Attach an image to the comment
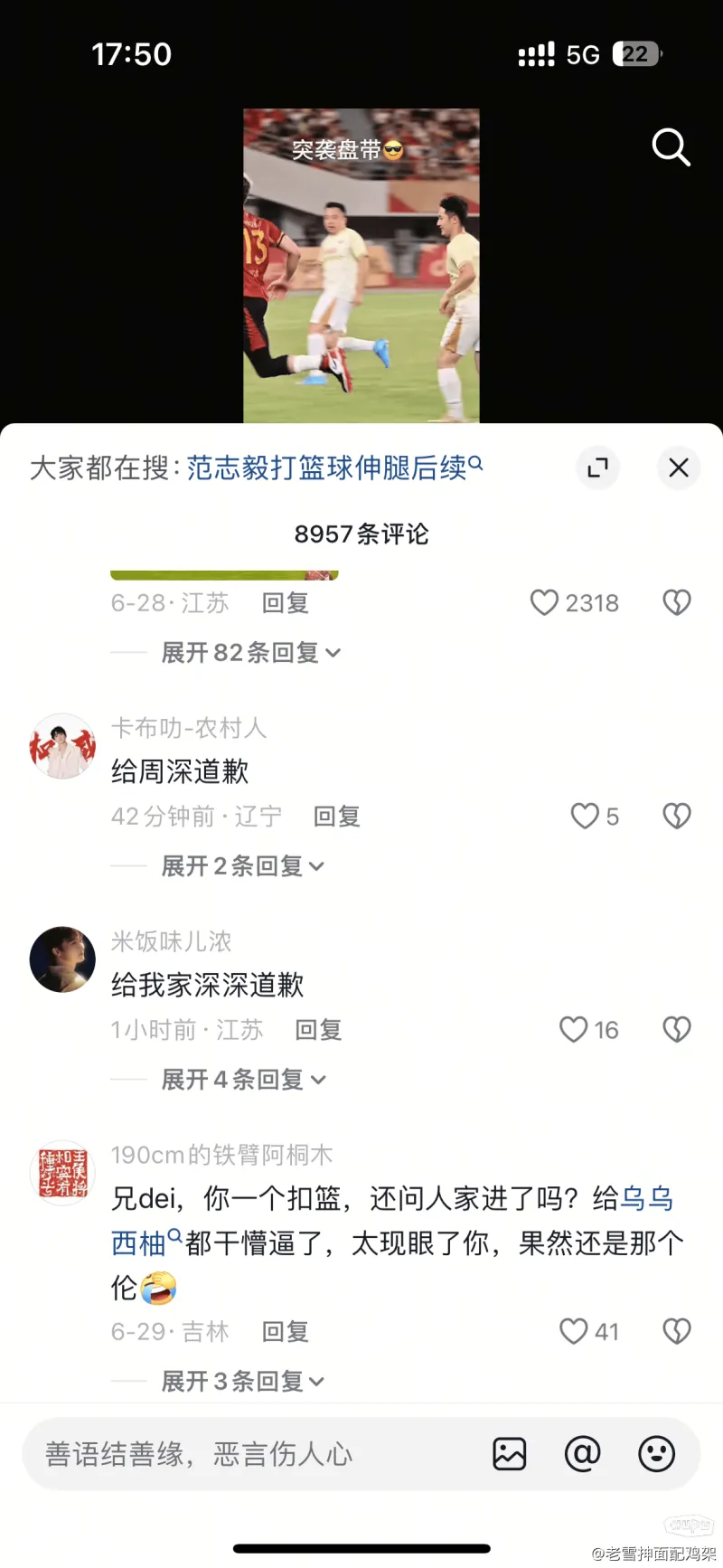Image resolution: width=723 pixels, height=1568 pixels. 510,1454
